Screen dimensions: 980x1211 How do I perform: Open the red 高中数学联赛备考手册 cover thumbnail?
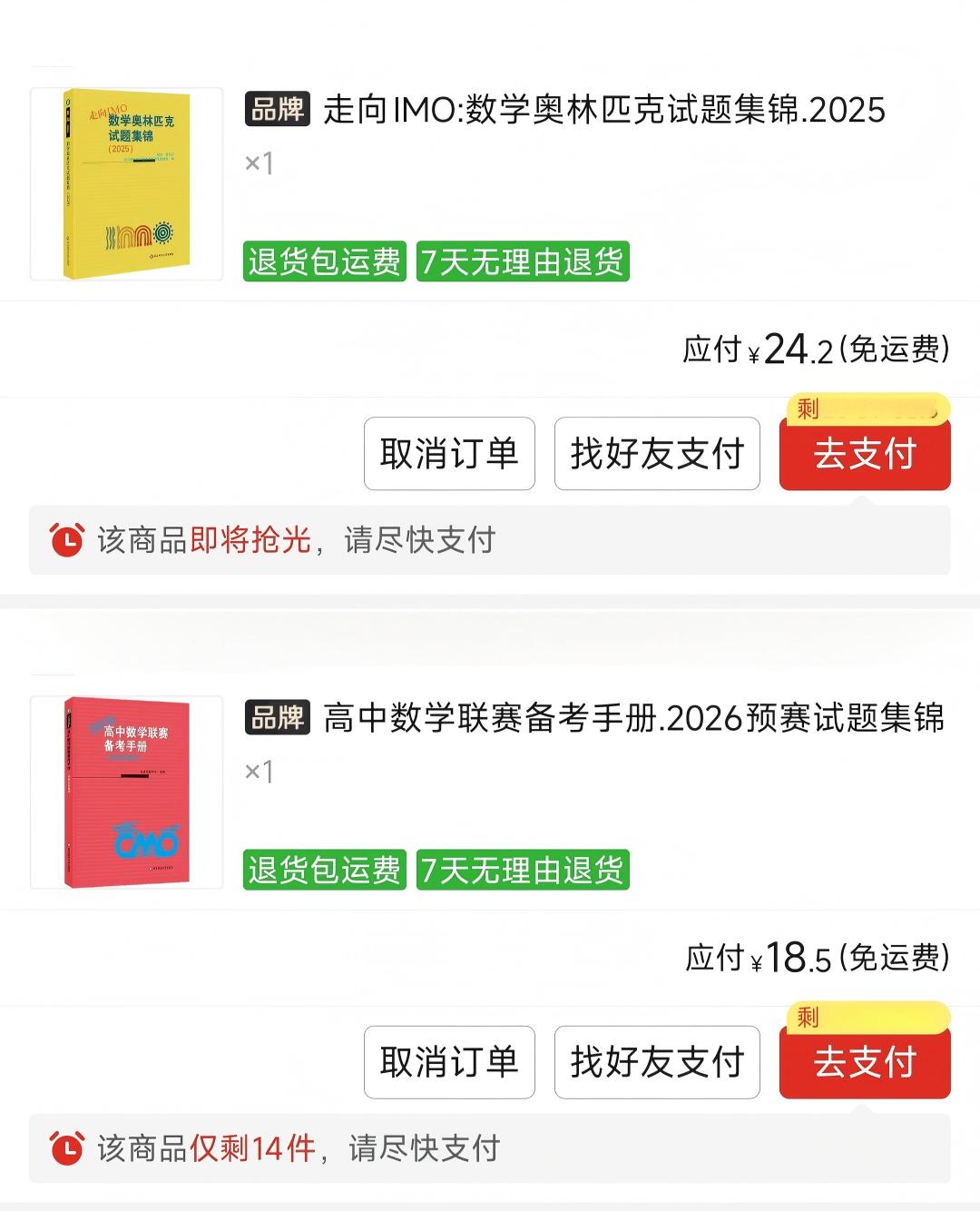(x=126, y=793)
